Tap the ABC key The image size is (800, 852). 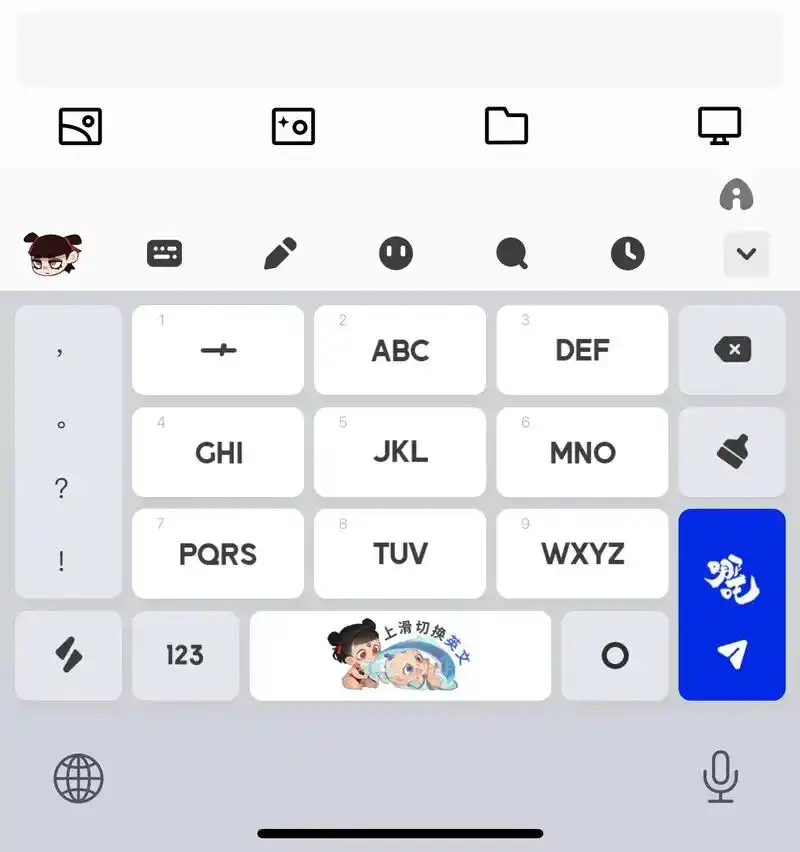400,350
